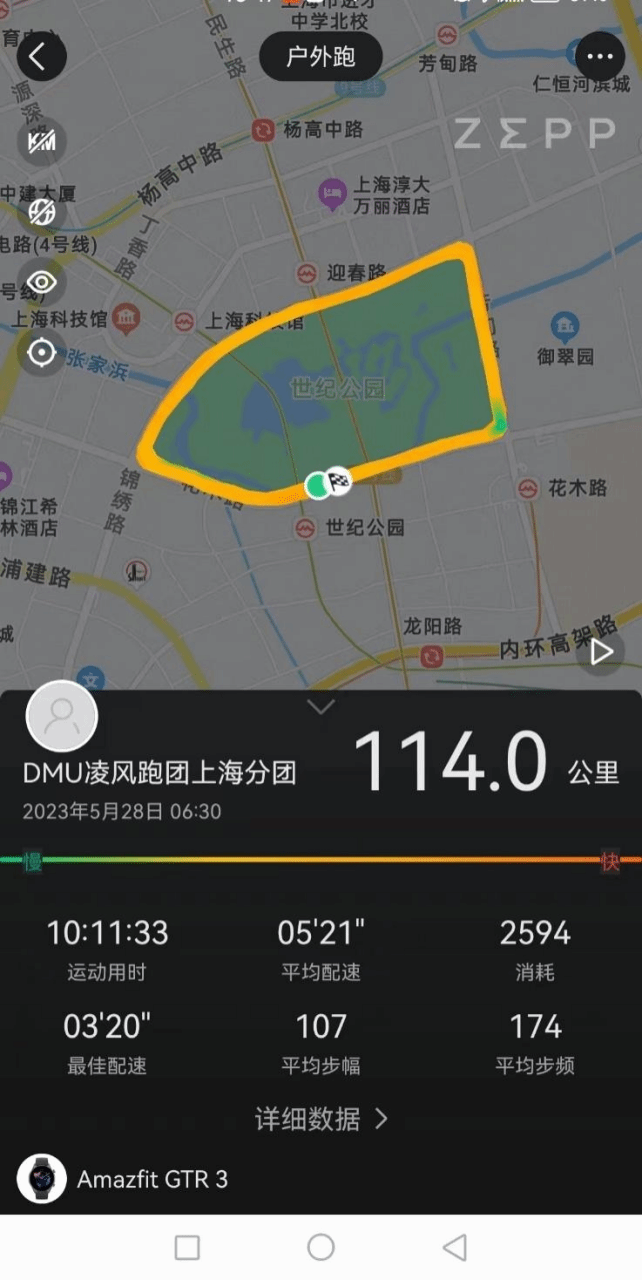Open the three-dot overflow menu

600,57
